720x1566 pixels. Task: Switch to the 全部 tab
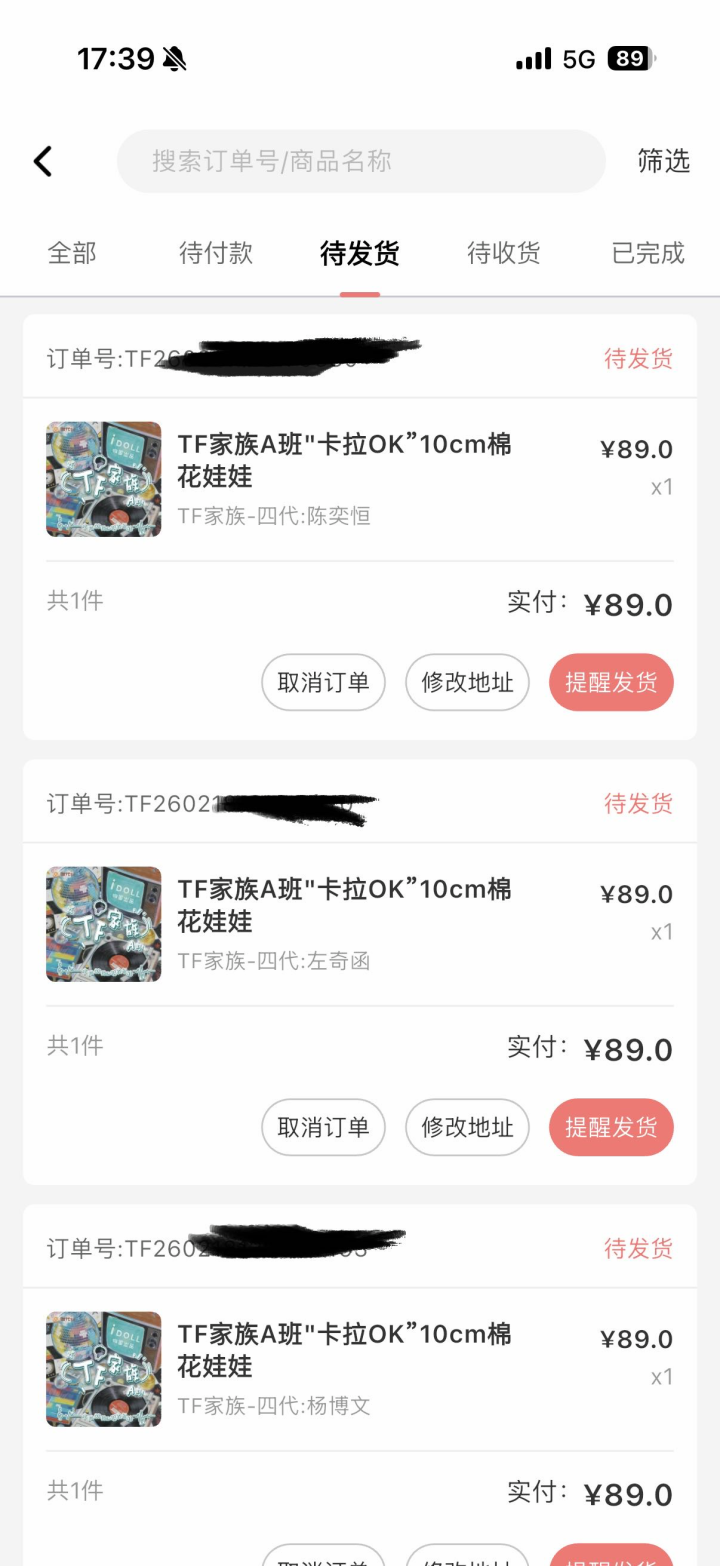[72, 253]
